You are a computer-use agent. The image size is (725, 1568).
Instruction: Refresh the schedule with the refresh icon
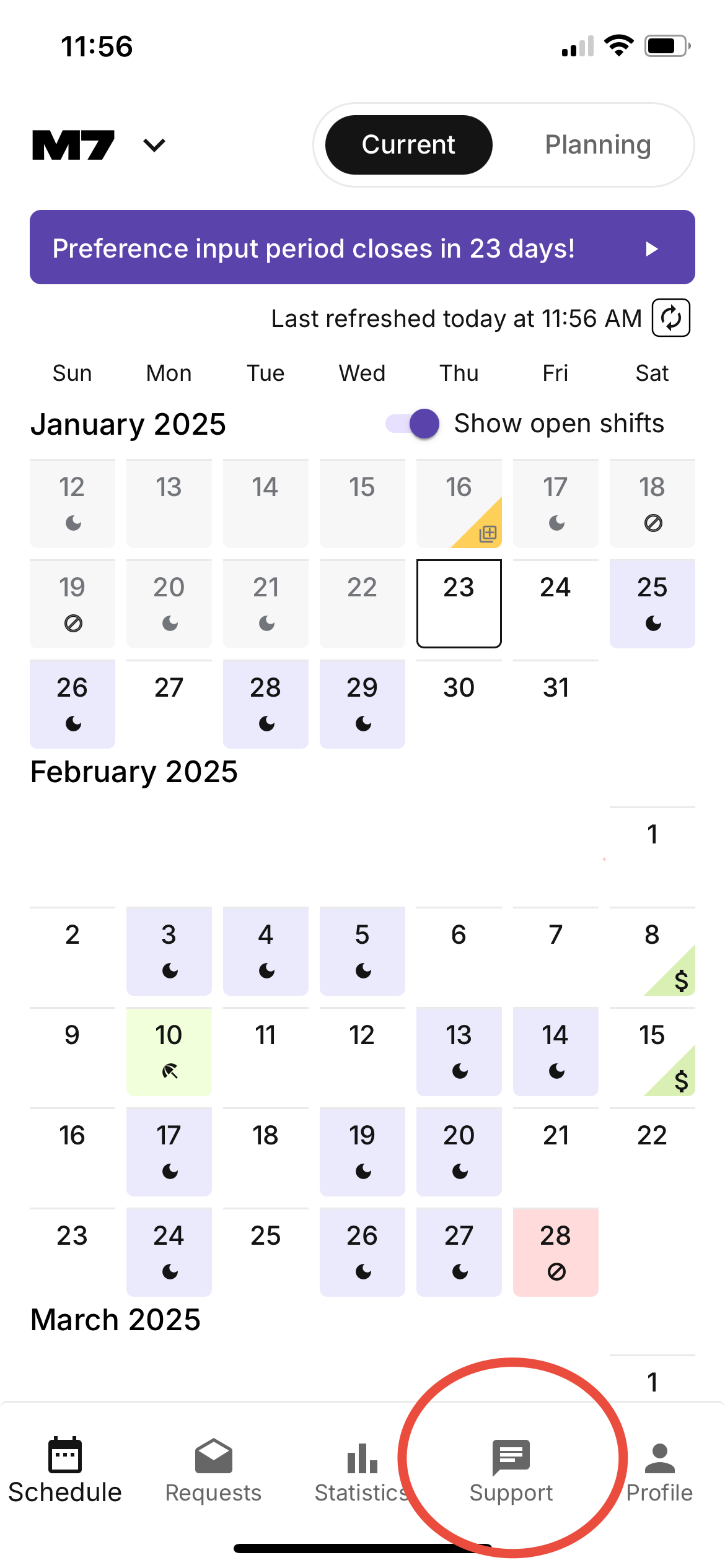coord(670,318)
